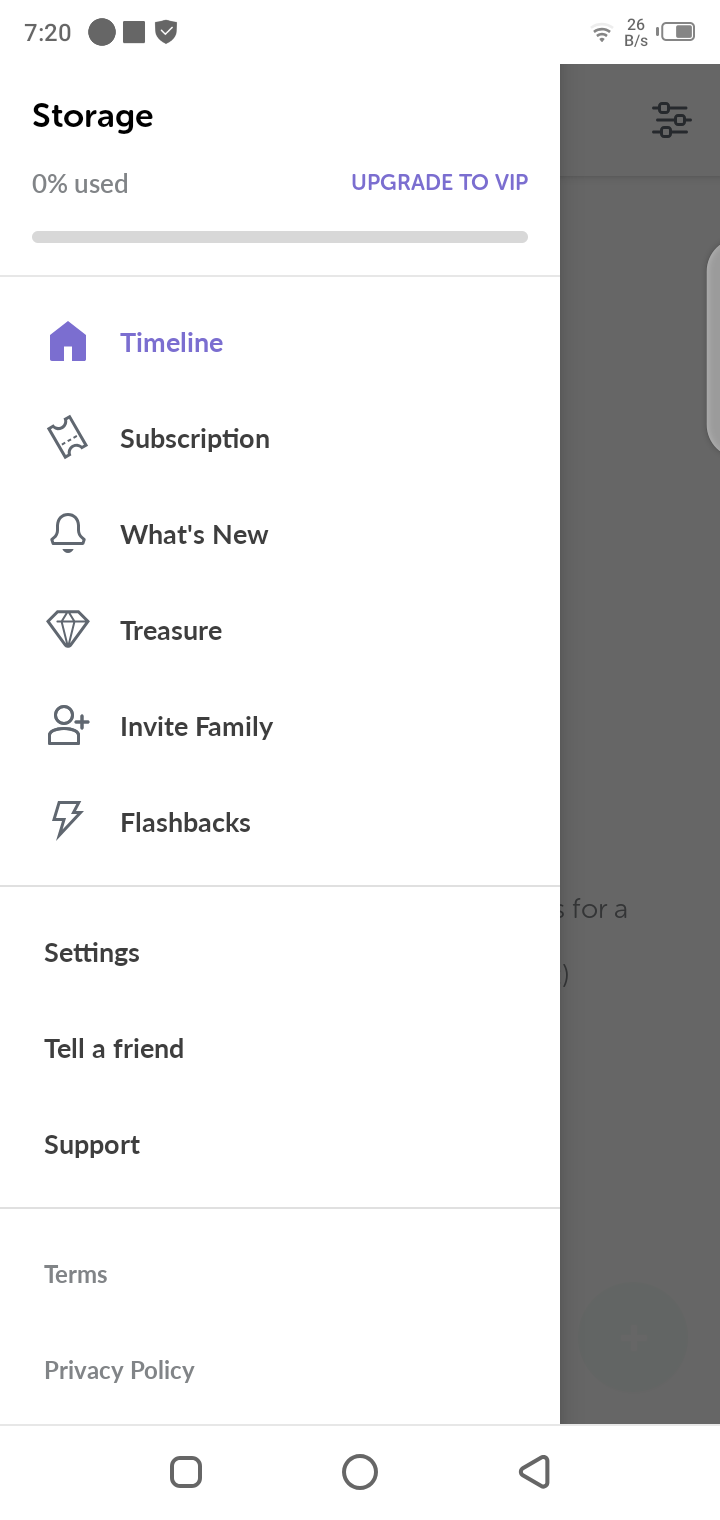Open the Treasure menu item
Viewport: 720px width, 1520px height.
(171, 631)
